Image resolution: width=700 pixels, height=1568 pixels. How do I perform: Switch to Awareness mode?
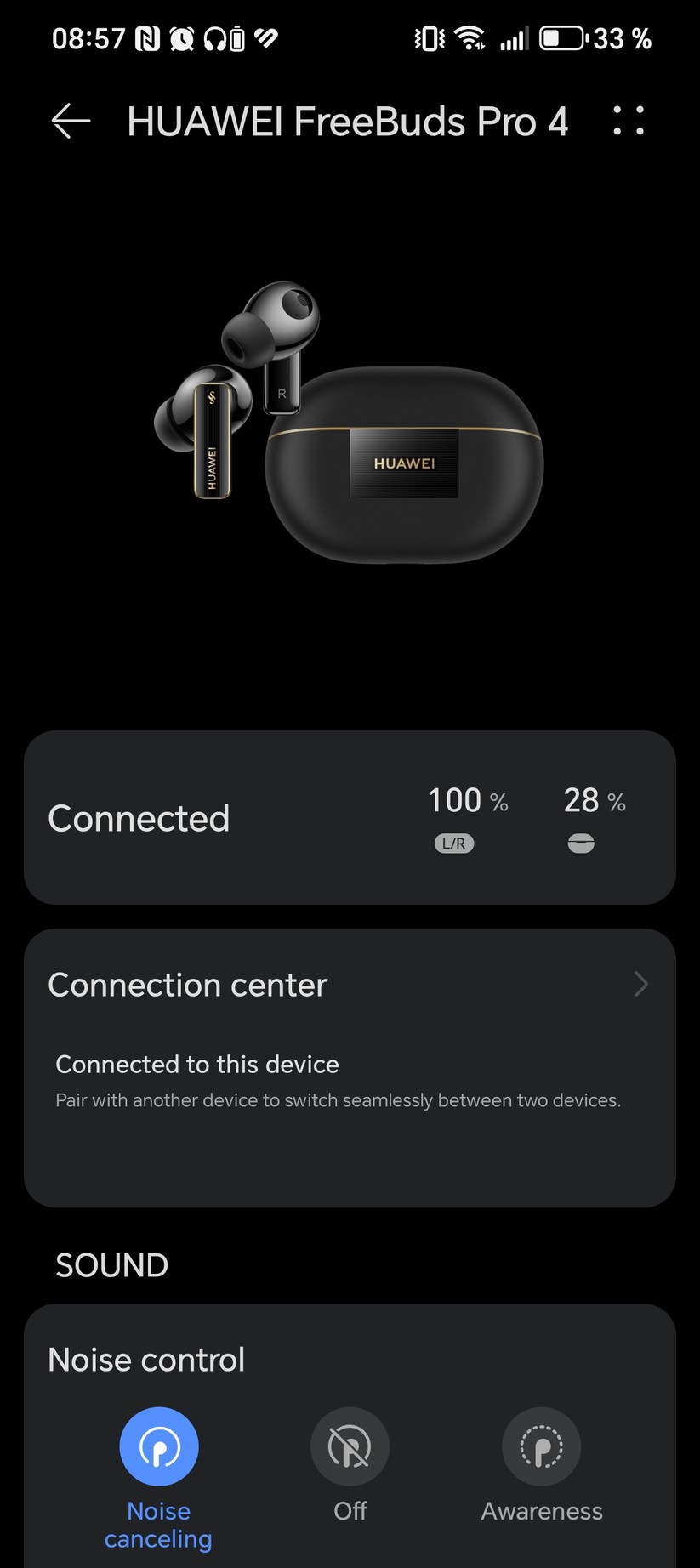point(541,1446)
